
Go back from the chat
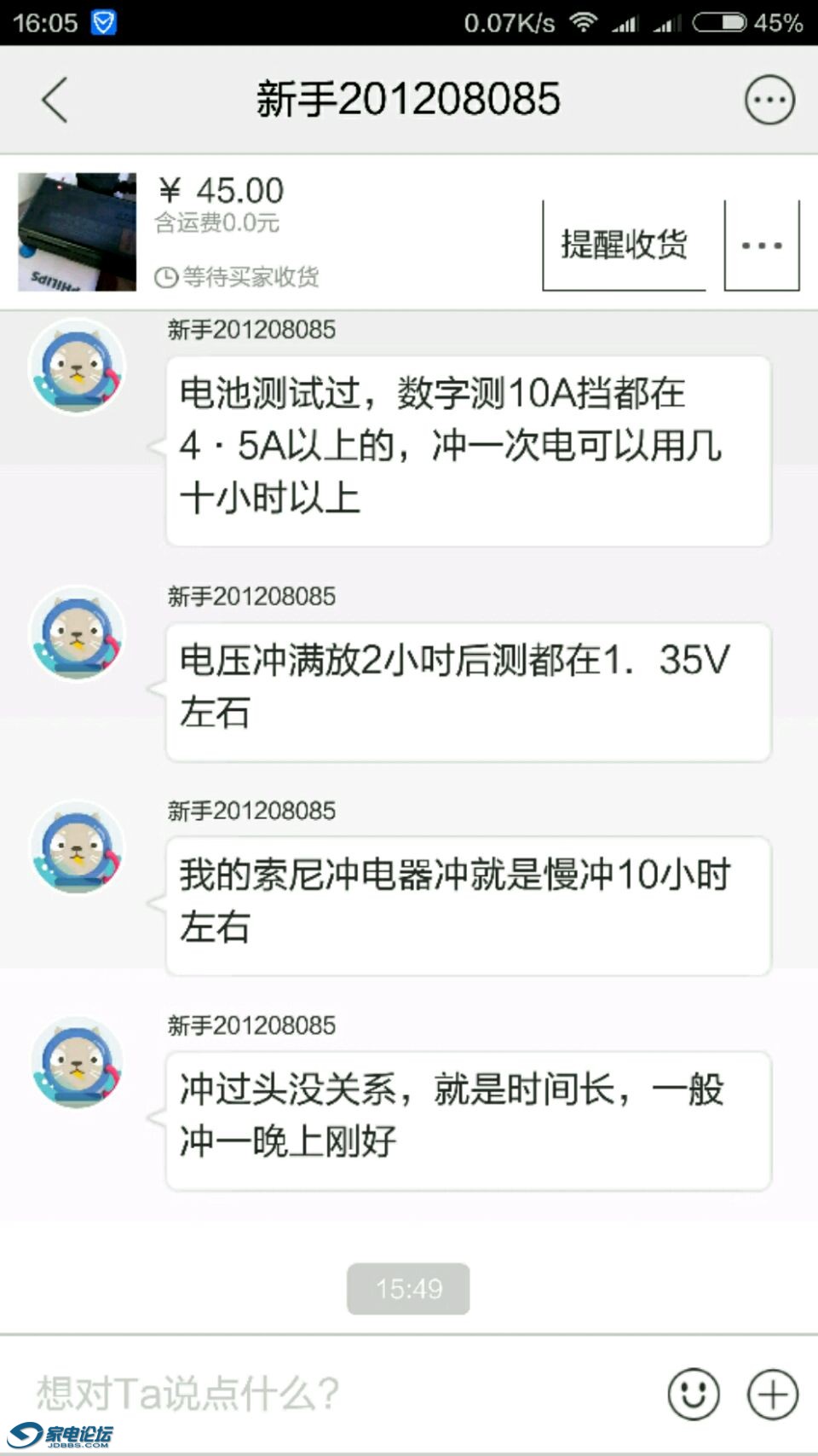coord(55,100)
